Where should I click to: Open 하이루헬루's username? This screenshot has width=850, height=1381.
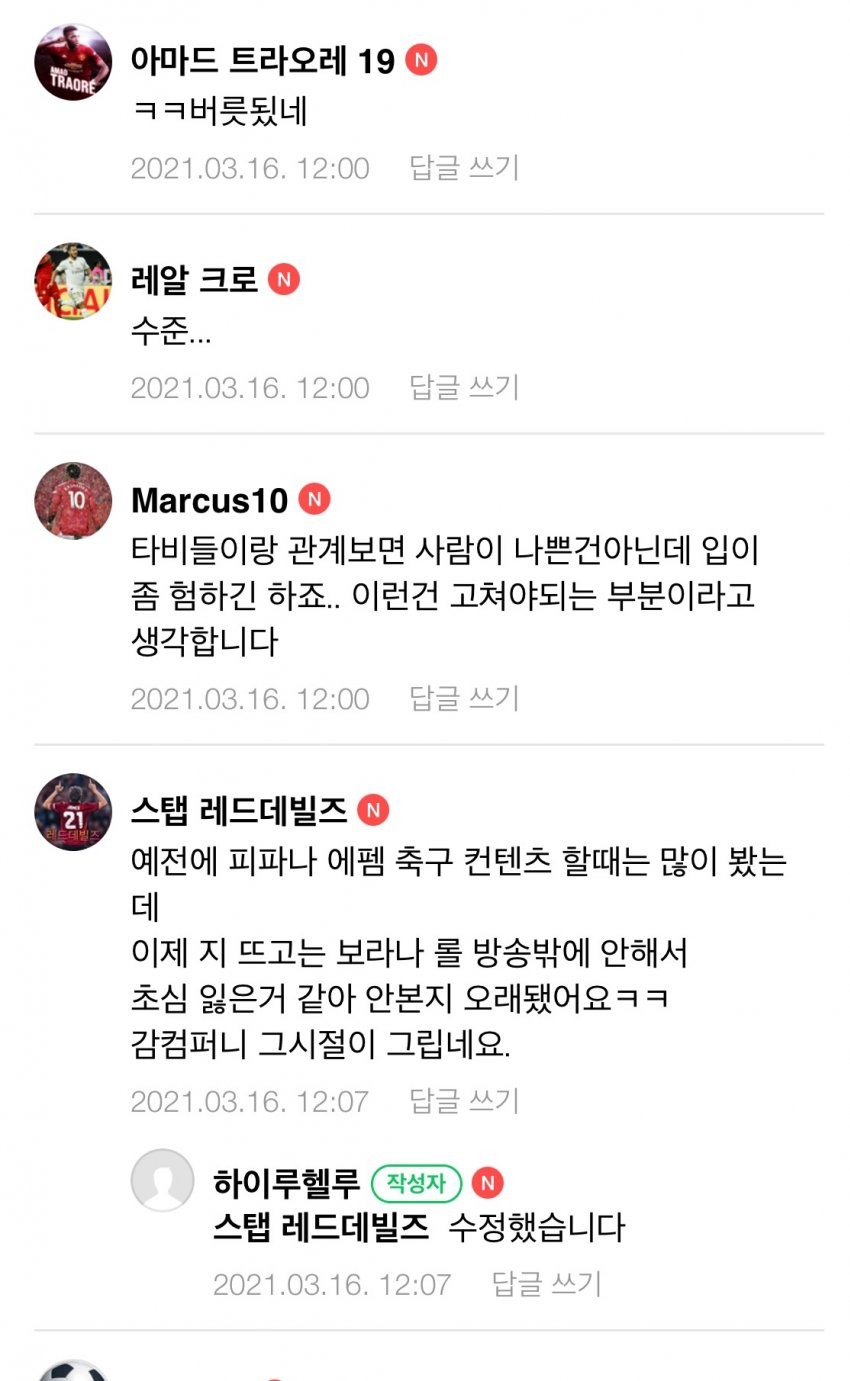tap(286, 1184)
